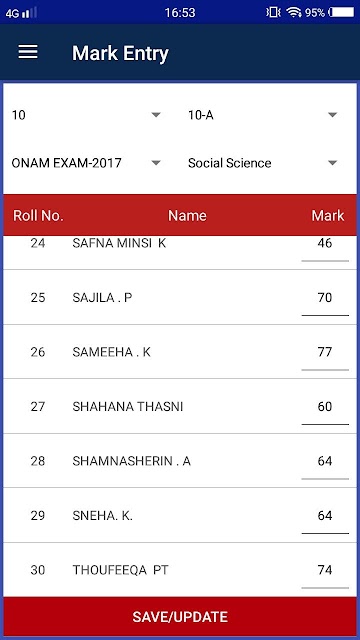Open the hamburger drawer menu

coord(28,52)
